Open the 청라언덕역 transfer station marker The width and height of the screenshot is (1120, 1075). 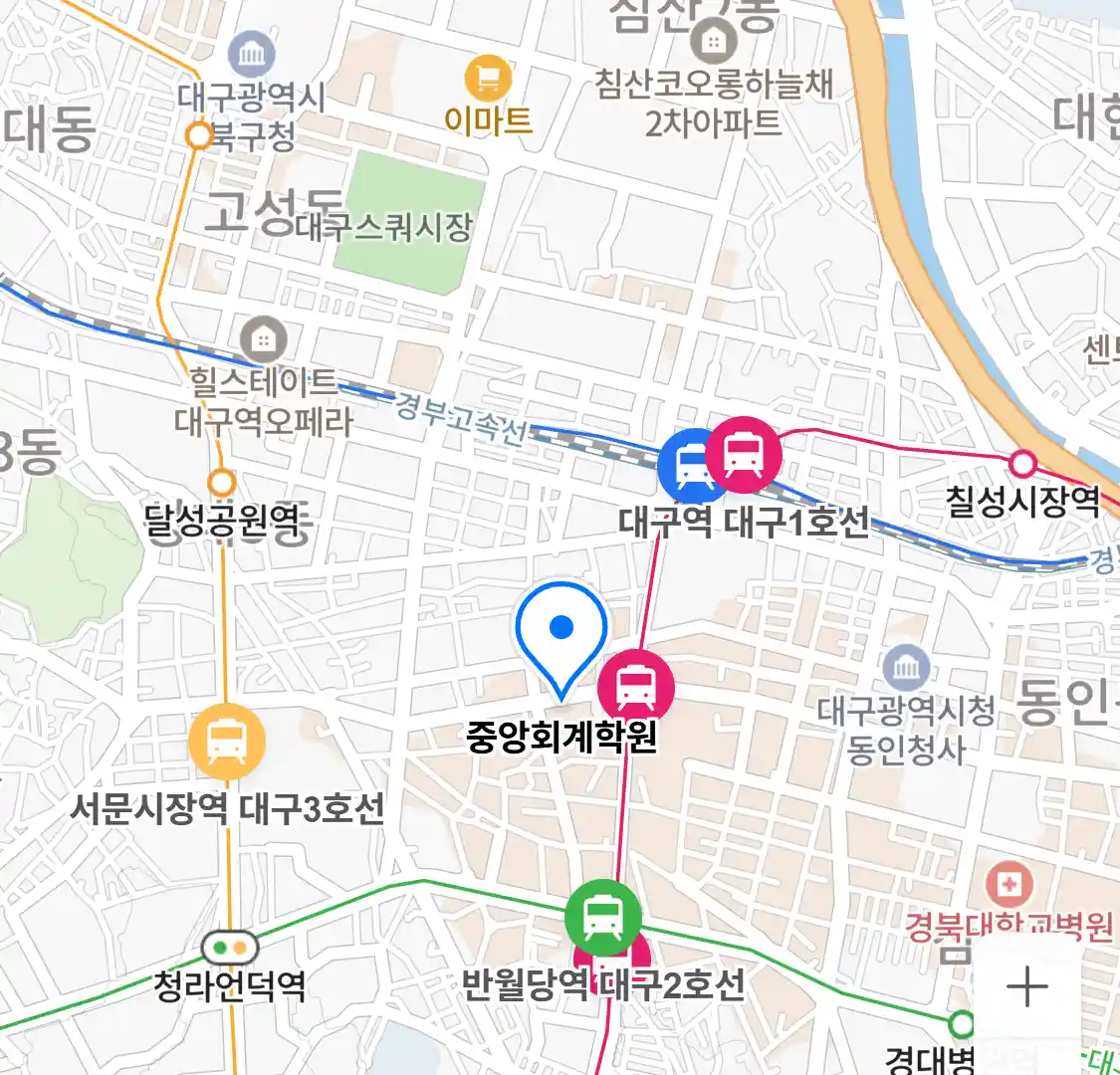click(x=230, y=947)
